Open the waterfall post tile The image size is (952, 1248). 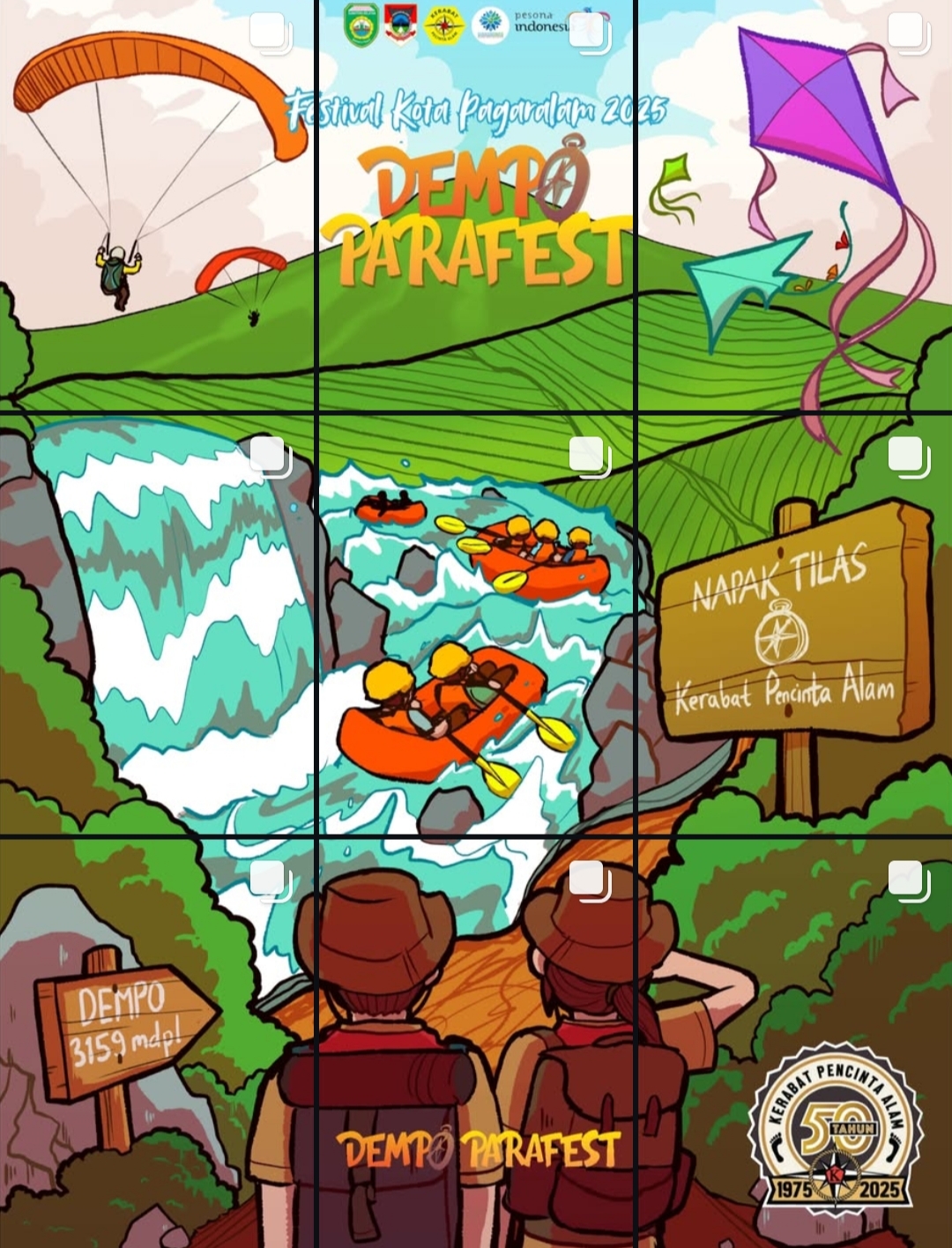[x=157, y=624]
